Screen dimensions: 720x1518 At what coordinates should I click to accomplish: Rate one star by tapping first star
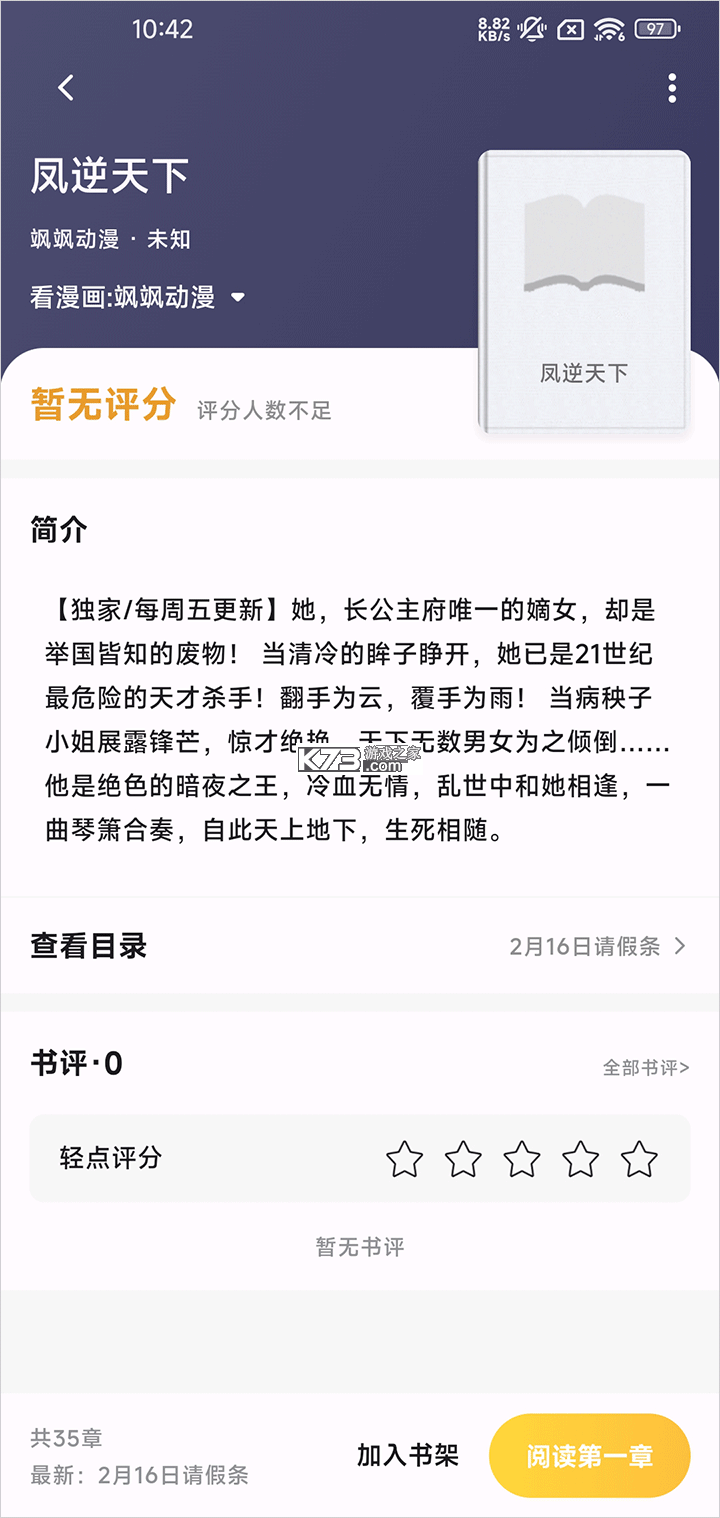404,1158
